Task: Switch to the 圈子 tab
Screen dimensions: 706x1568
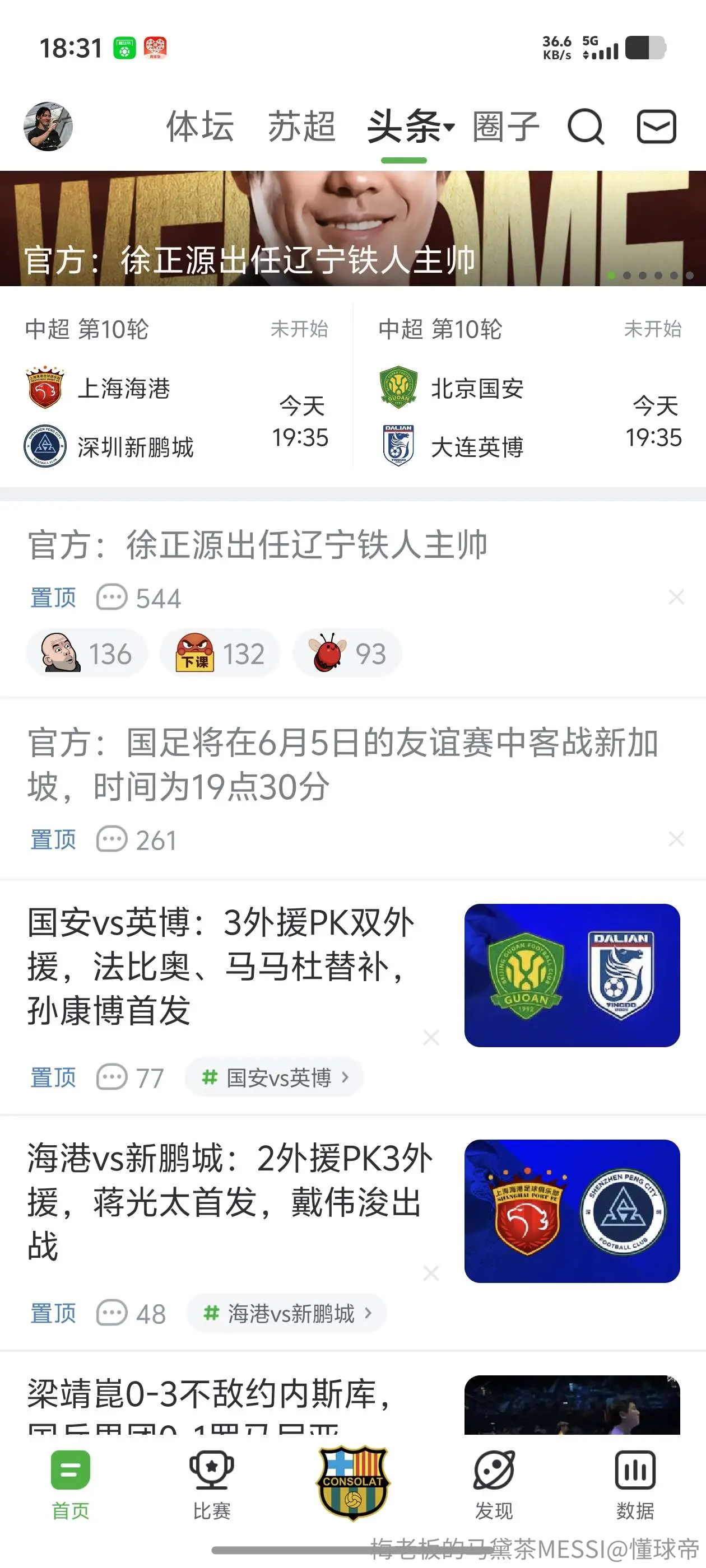Action: coord(505,127)
